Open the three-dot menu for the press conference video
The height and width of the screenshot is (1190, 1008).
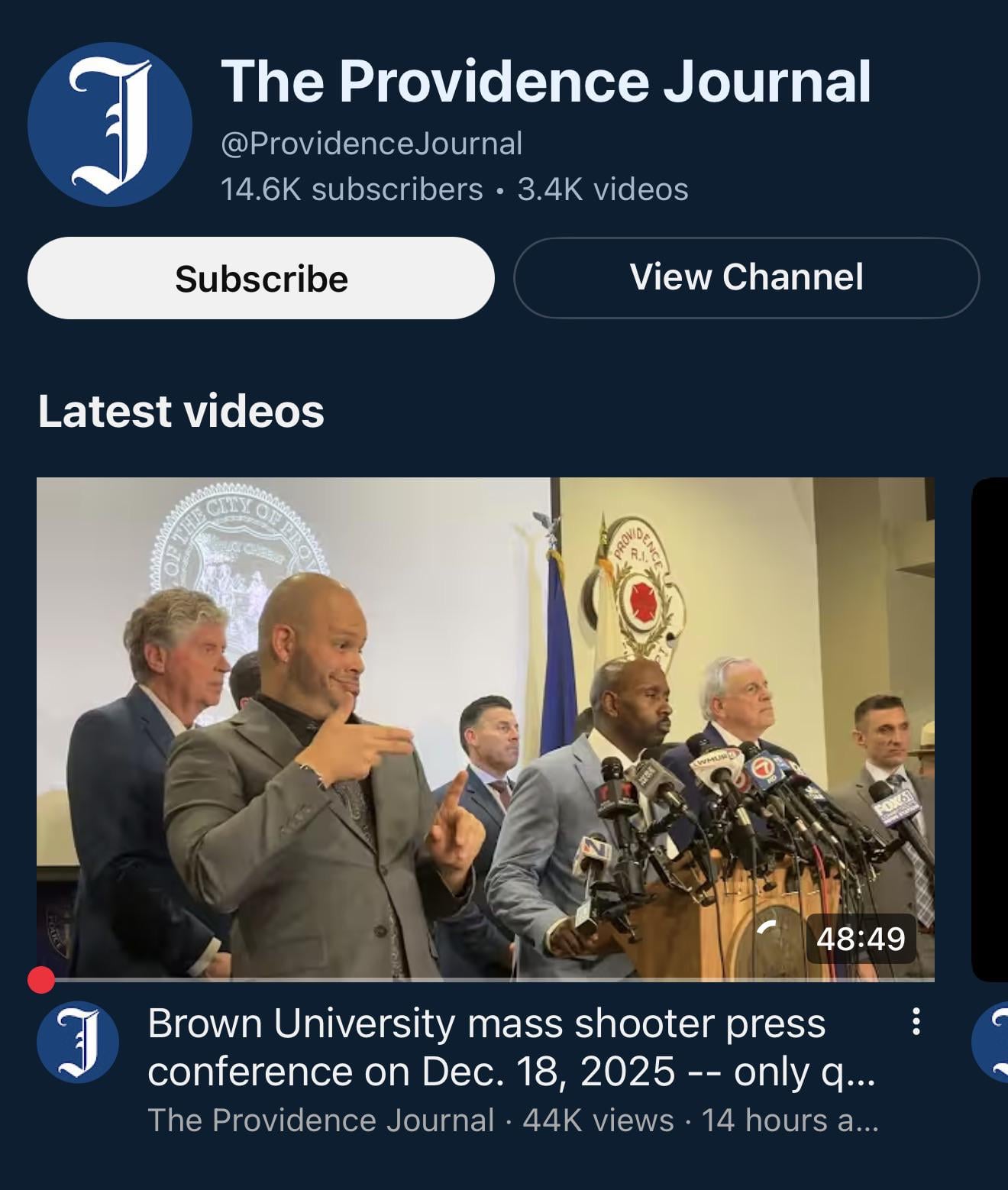tap(916, 1021)
